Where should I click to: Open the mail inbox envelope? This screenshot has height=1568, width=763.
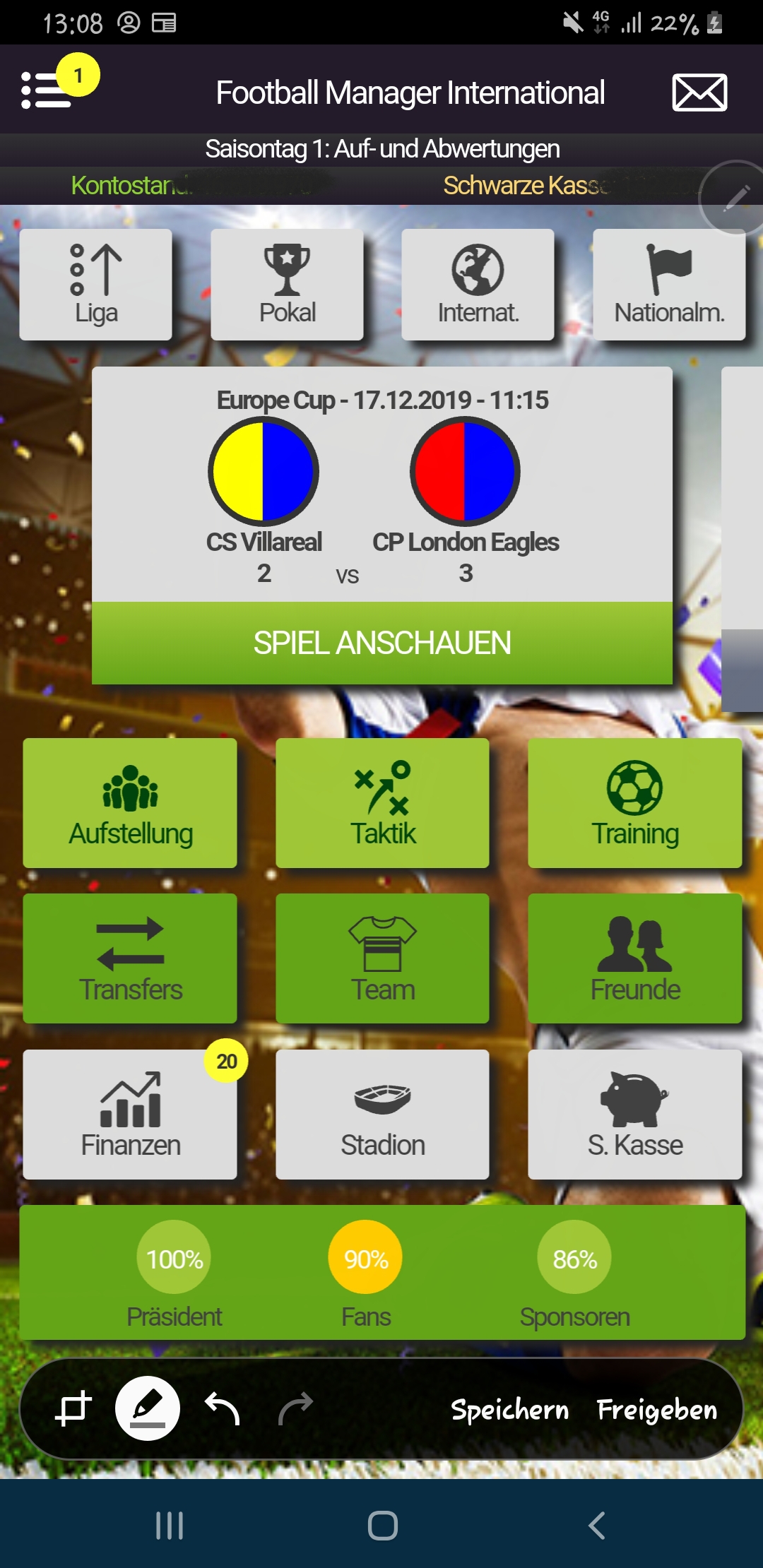tap(699, 93)
